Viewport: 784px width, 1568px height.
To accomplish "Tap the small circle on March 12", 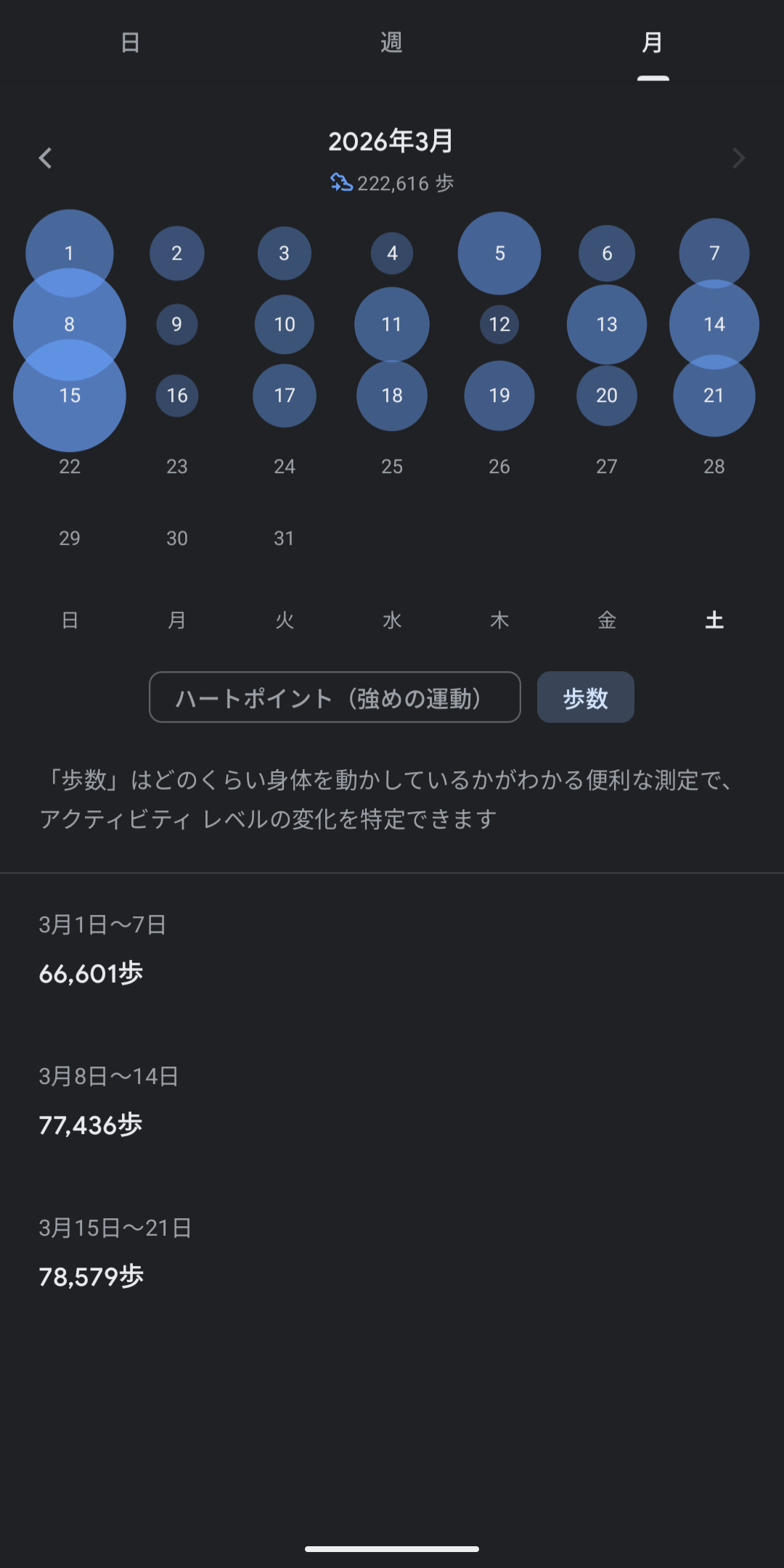I will tap(499, 324).
